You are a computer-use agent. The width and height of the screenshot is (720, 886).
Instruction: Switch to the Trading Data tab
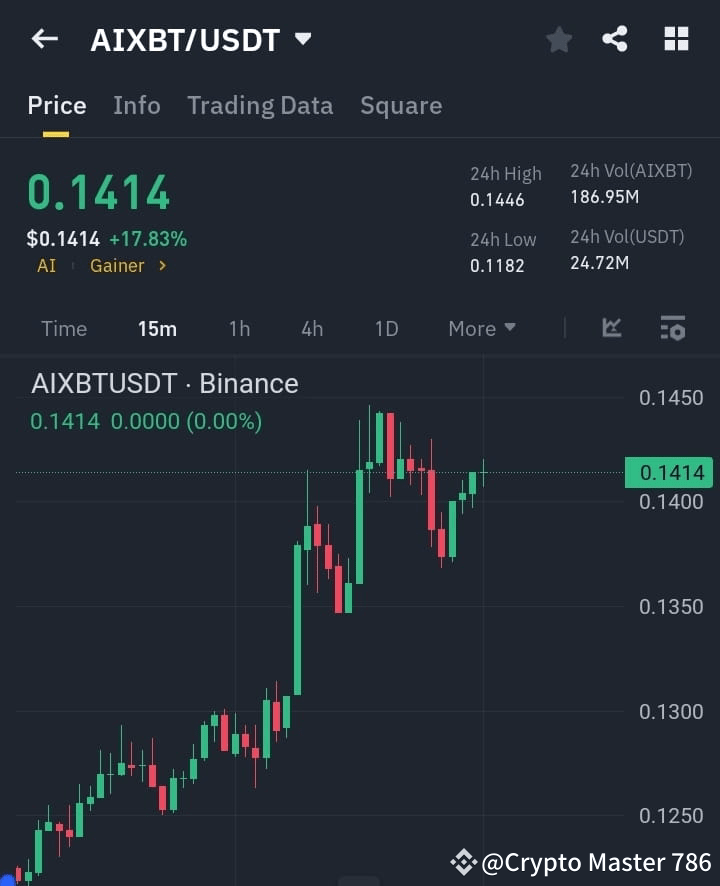click(x=260, y=105)
